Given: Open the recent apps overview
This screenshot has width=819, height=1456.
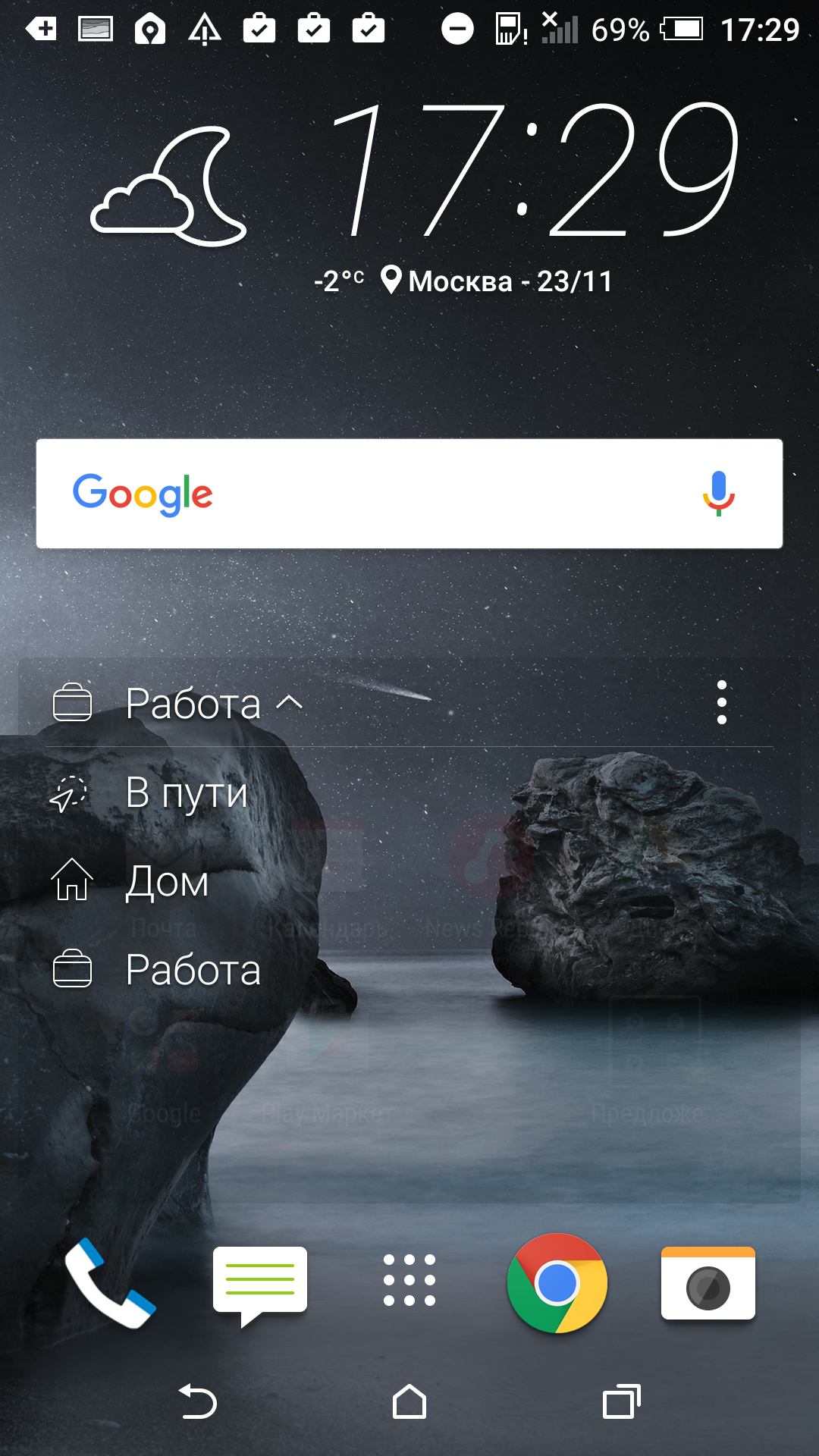Looking at the screenshot, I should [x=621, y=1401].
